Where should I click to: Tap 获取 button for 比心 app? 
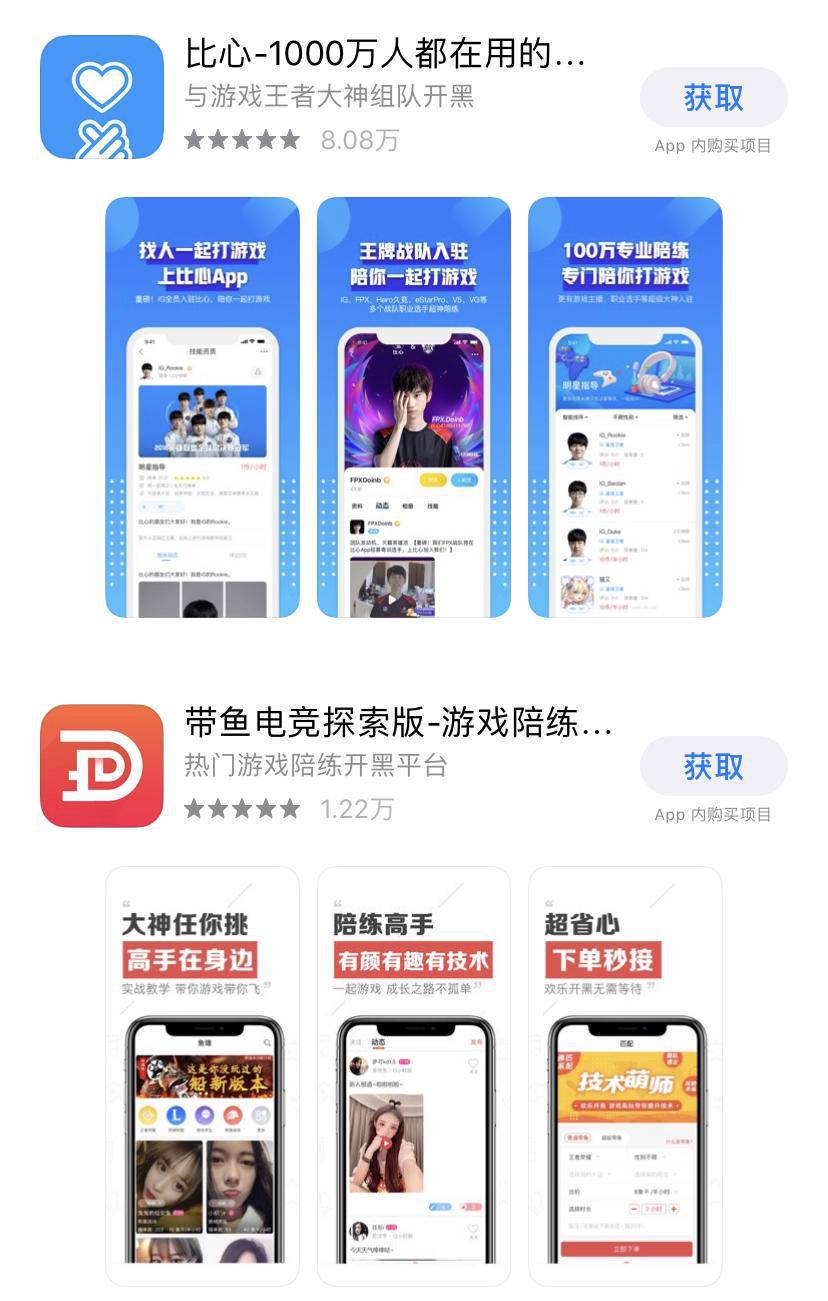713,98
